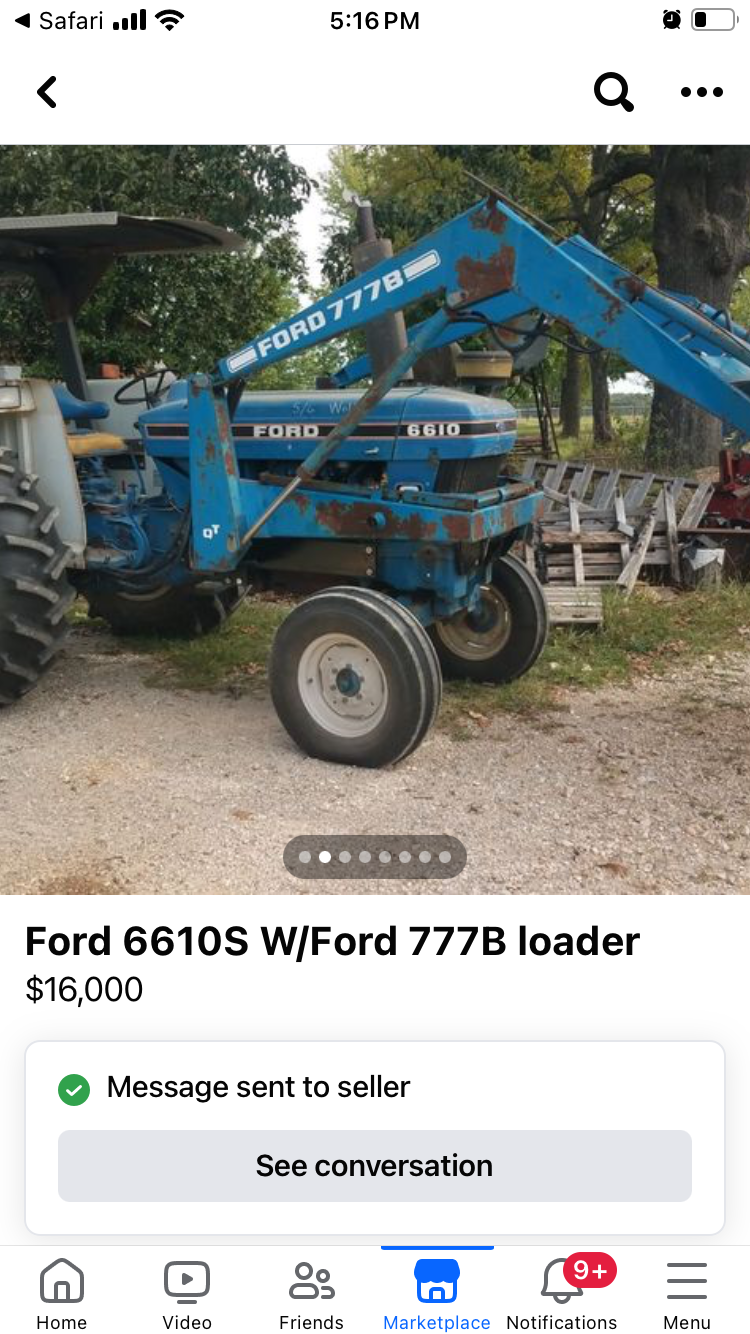This screenshot has height=1334, width=750.
Task: Open the three-dot overflow menu
Action: click(701, 92)
